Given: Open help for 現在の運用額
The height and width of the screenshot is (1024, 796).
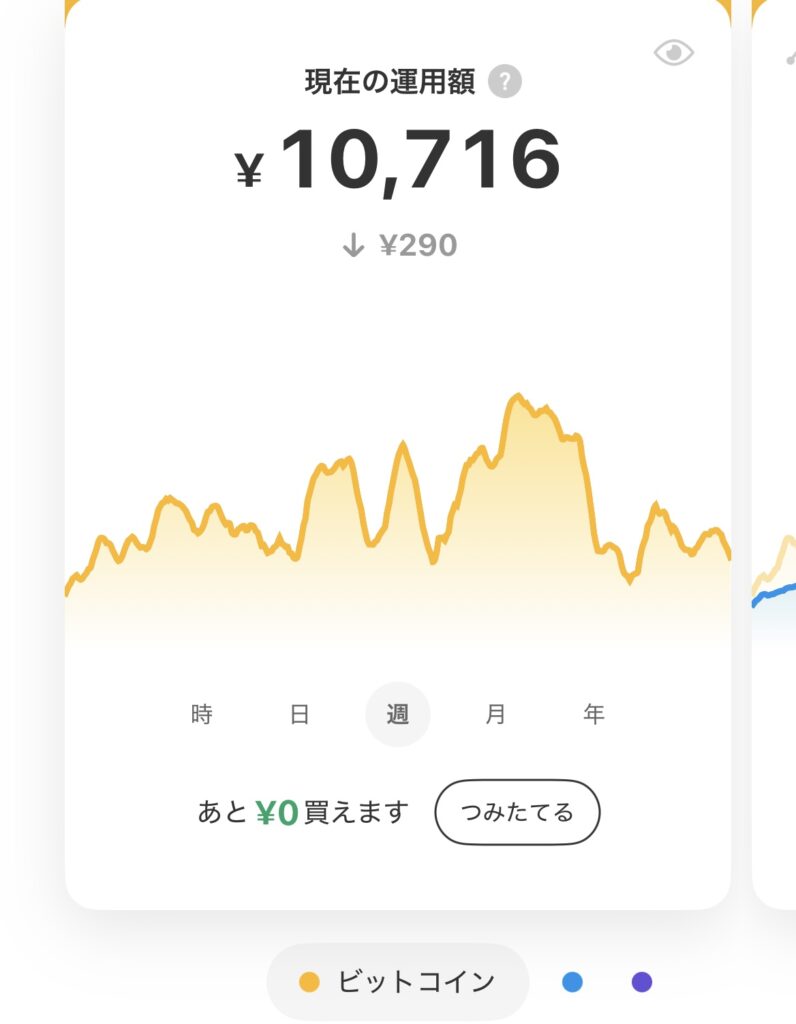Looking at the screenshot, I should [x=505, y=82].
